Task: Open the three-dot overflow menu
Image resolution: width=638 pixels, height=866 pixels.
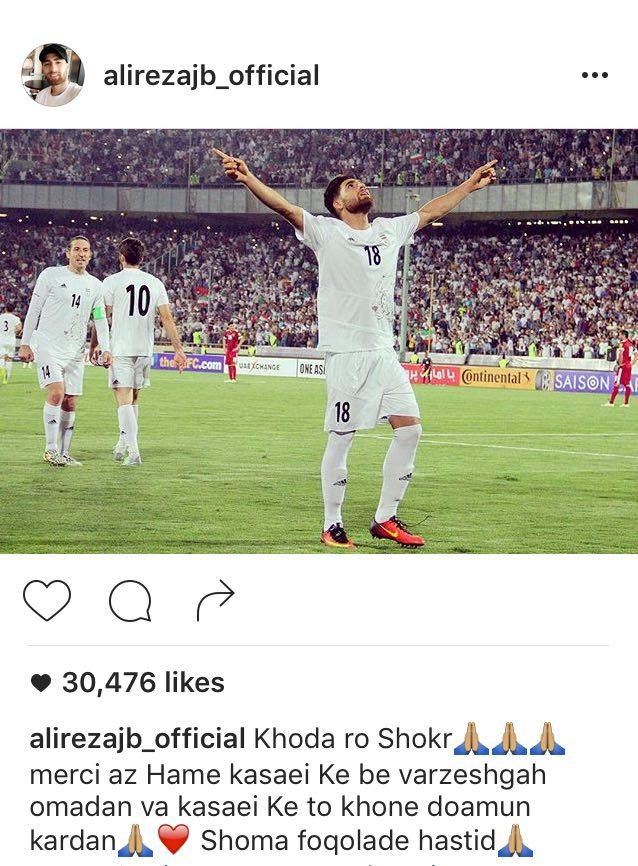Action: click(x=594, y=76)
